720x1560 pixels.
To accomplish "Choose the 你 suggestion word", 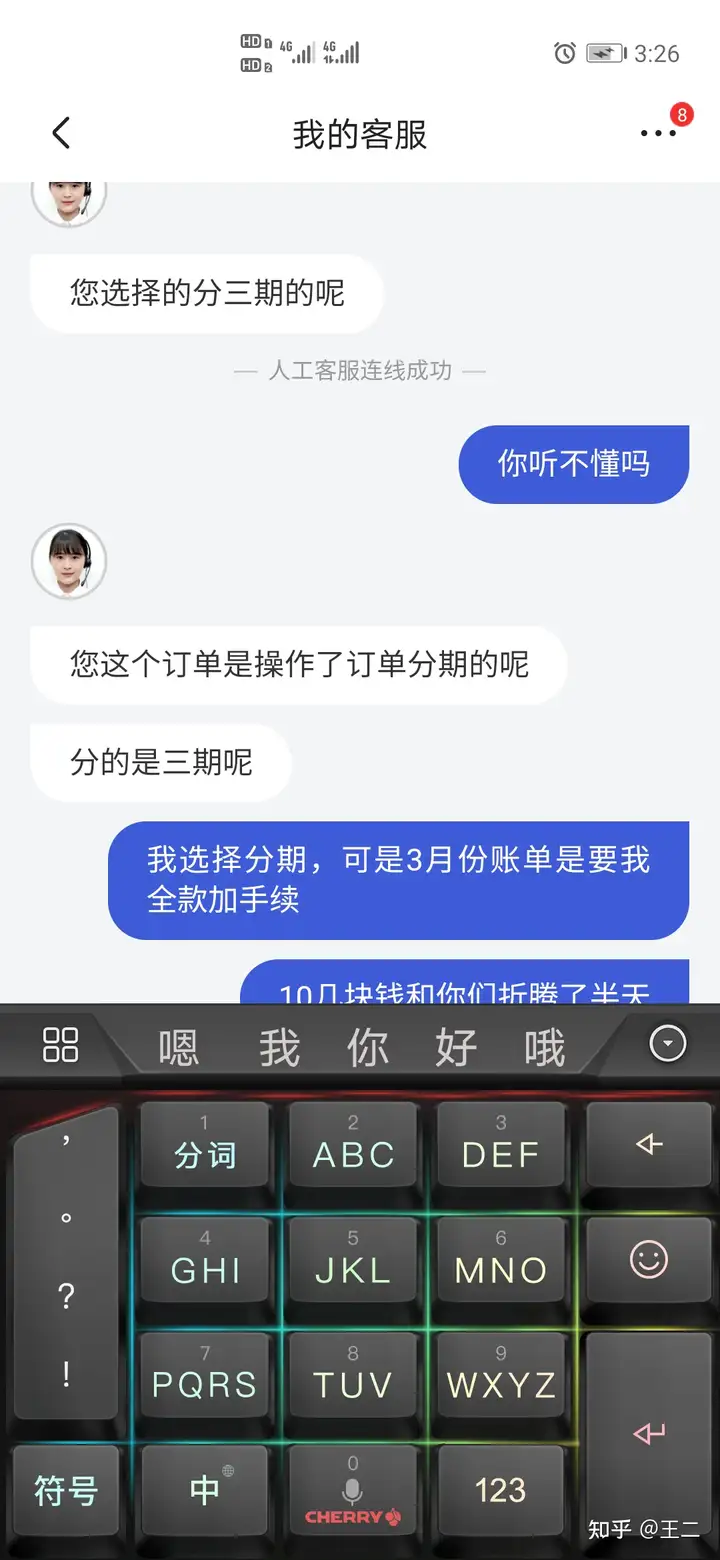I will point(367,1048).
